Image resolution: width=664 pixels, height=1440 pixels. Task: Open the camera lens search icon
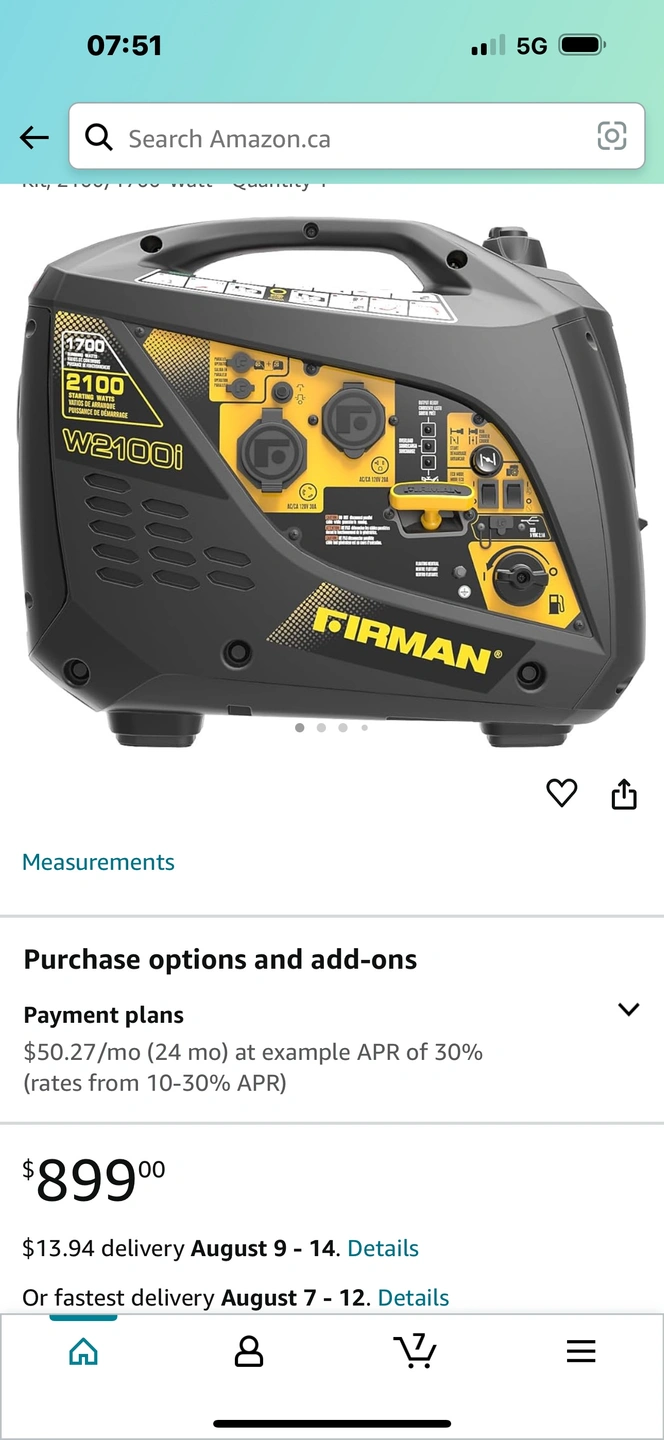[x=611, y=137]
